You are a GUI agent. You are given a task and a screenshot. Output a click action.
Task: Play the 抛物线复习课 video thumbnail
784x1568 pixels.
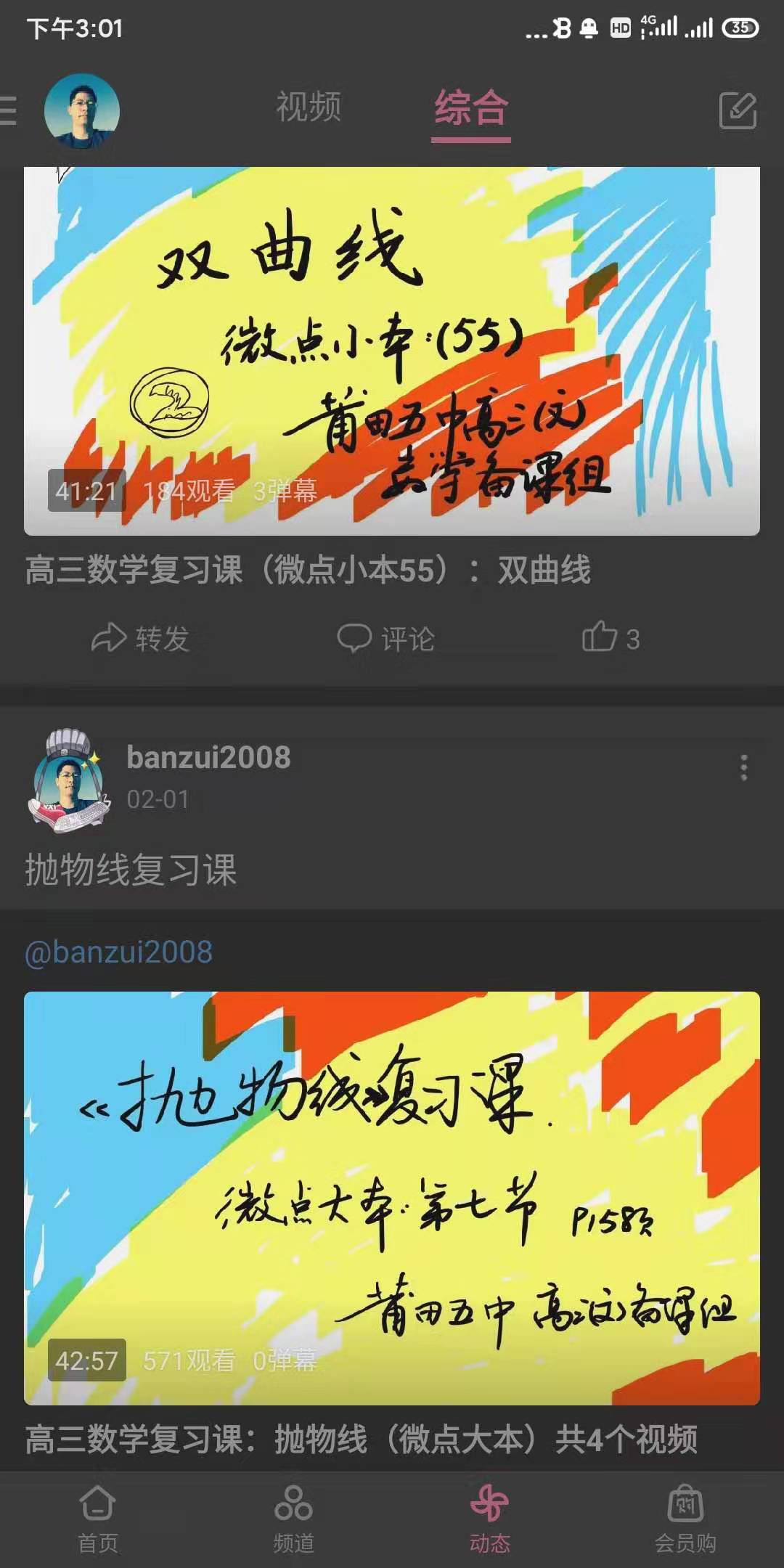tap(392, 1198)
